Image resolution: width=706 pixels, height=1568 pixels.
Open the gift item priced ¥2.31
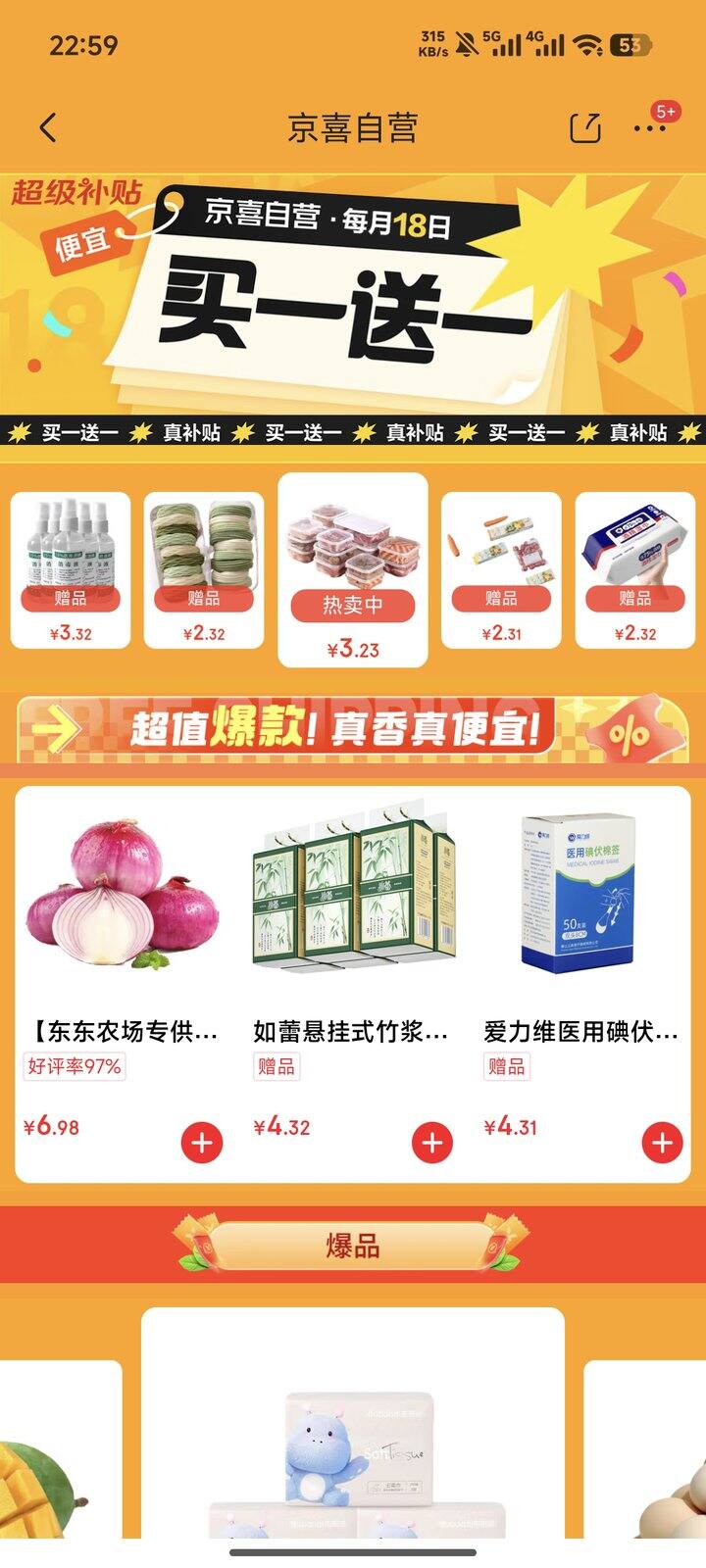coord(501,568)
